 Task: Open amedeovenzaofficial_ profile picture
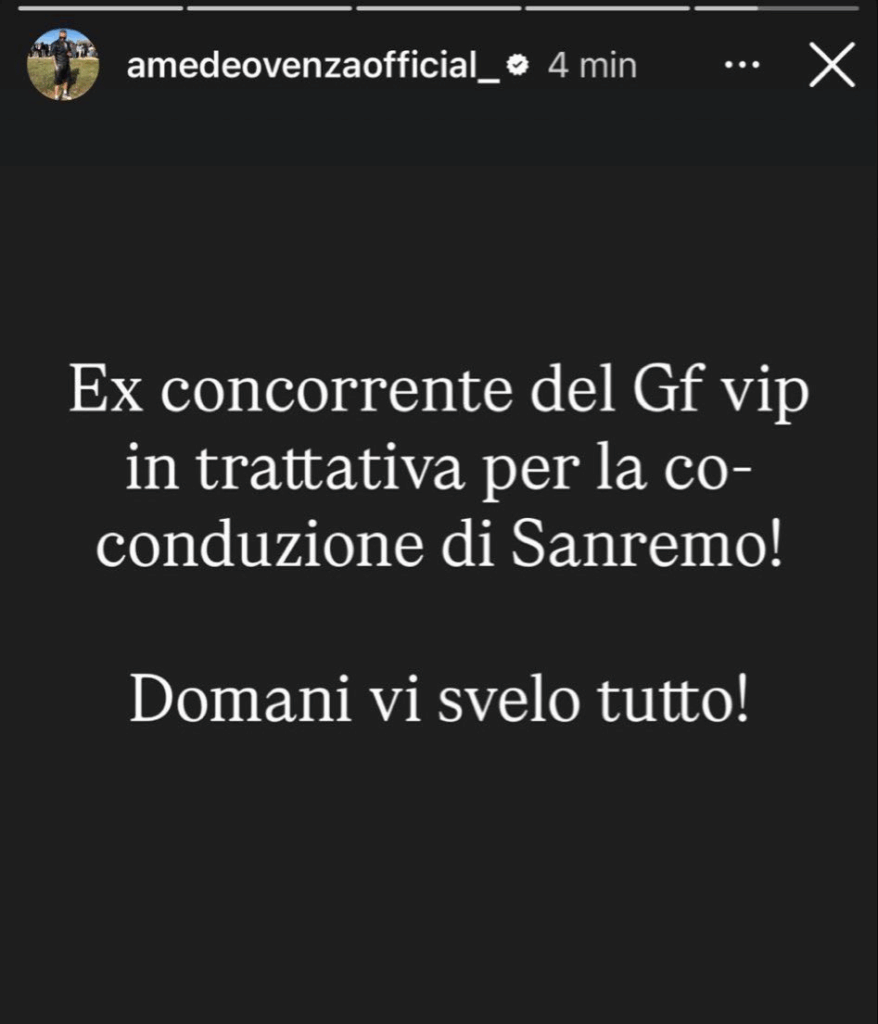[62, 65]
